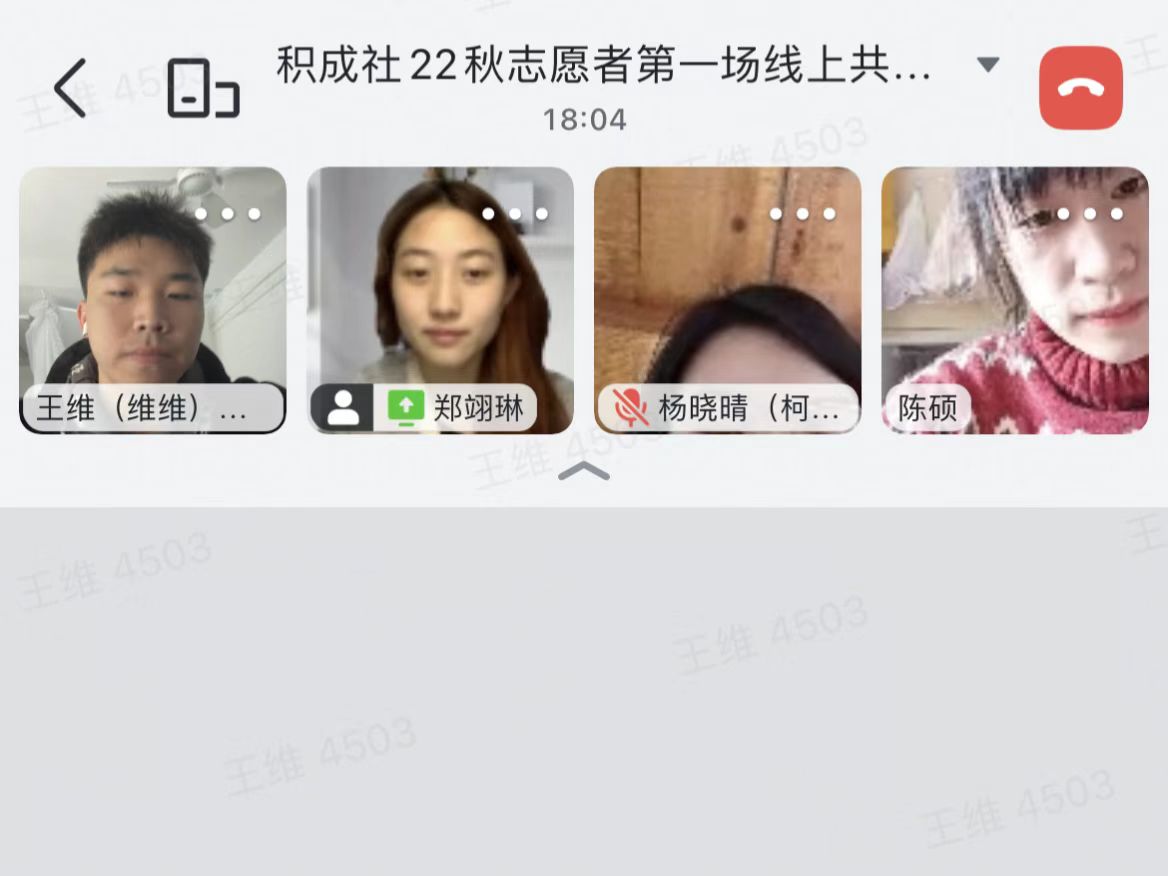Collapse the participant strip with the chevron

pyautogui.click(x=584, y=472)
